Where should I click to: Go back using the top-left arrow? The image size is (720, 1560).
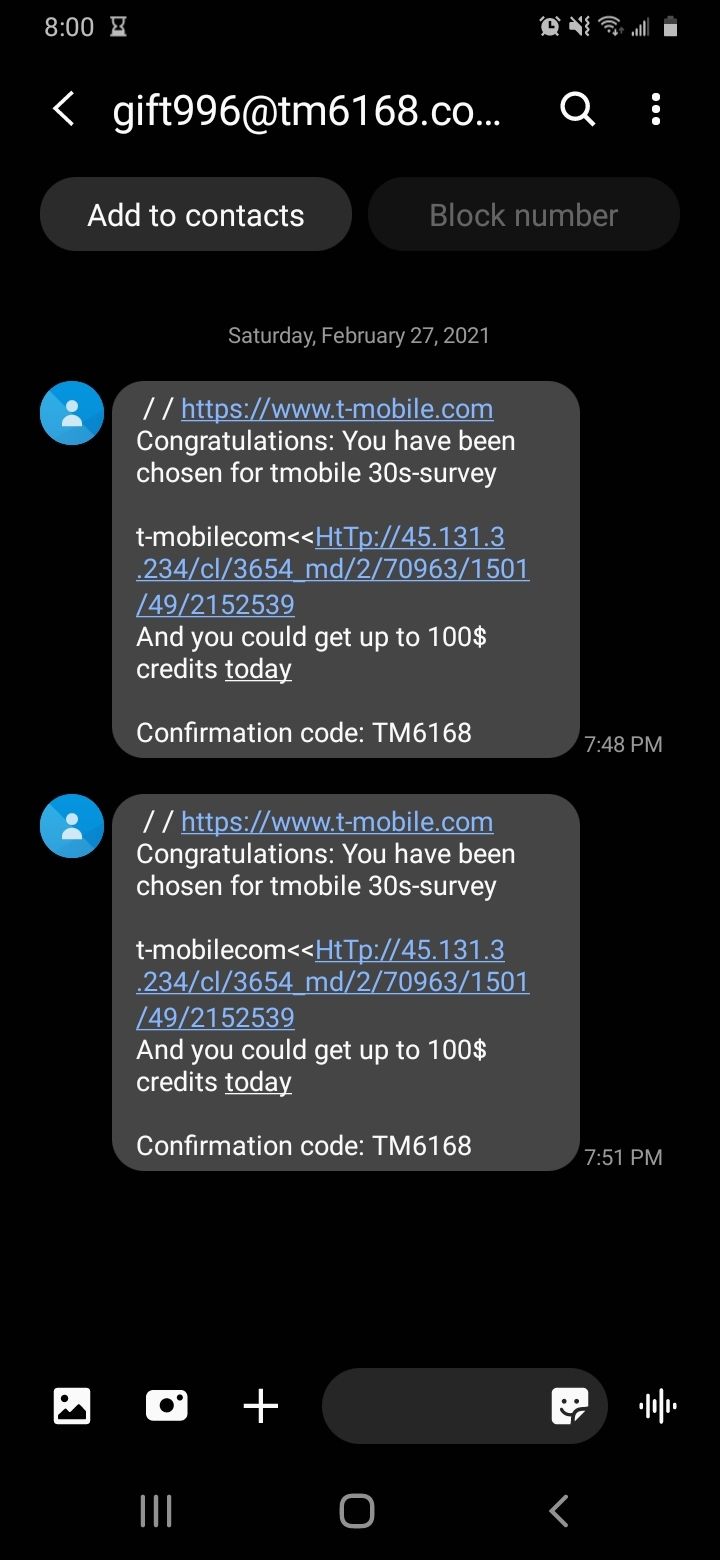[63, 109]
